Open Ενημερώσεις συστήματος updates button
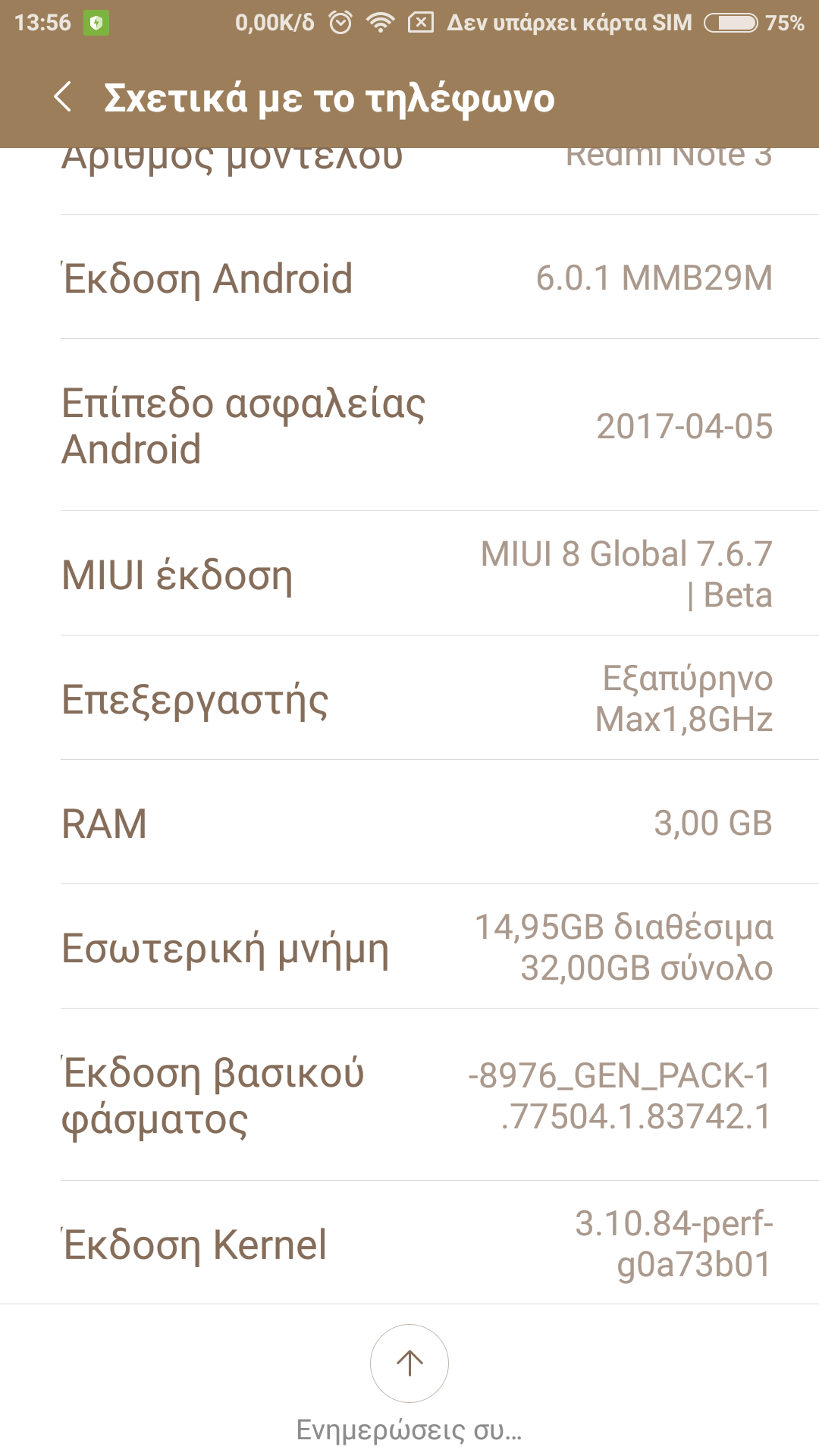 [409, 1363]
